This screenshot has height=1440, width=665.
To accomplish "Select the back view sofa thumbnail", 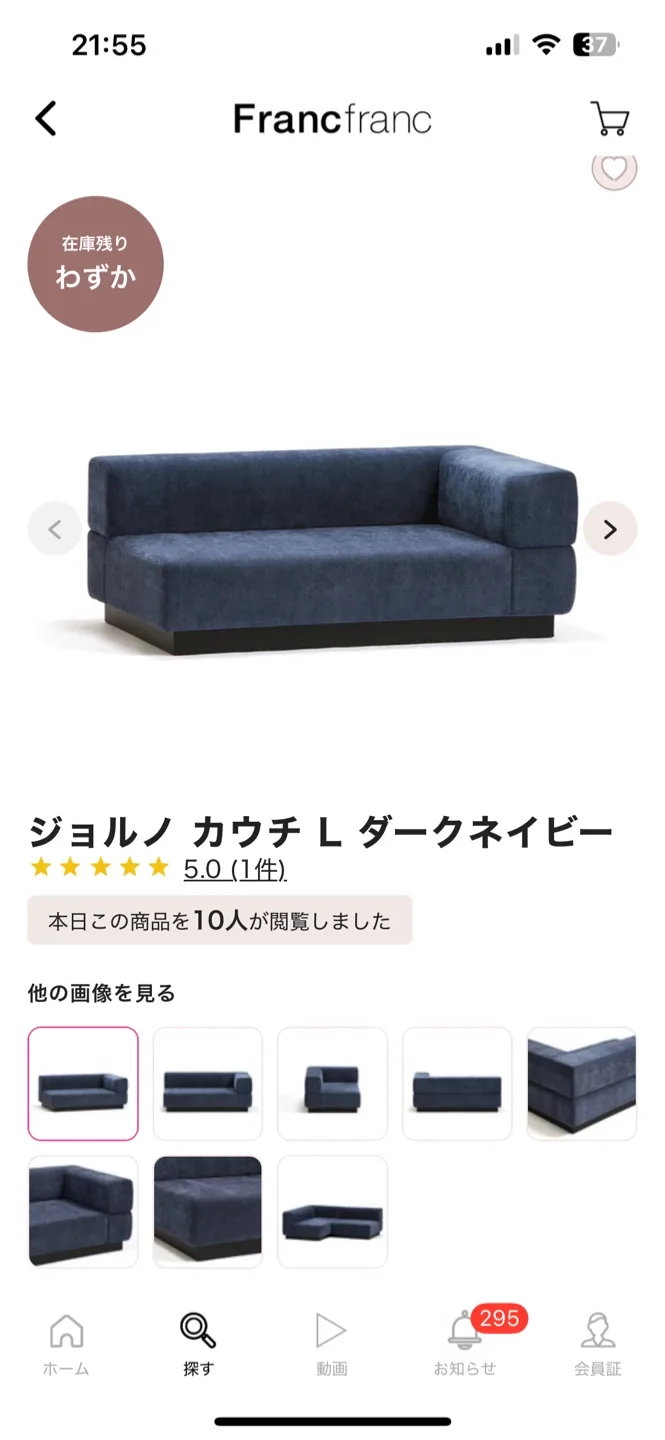I will pos(457,1084).
